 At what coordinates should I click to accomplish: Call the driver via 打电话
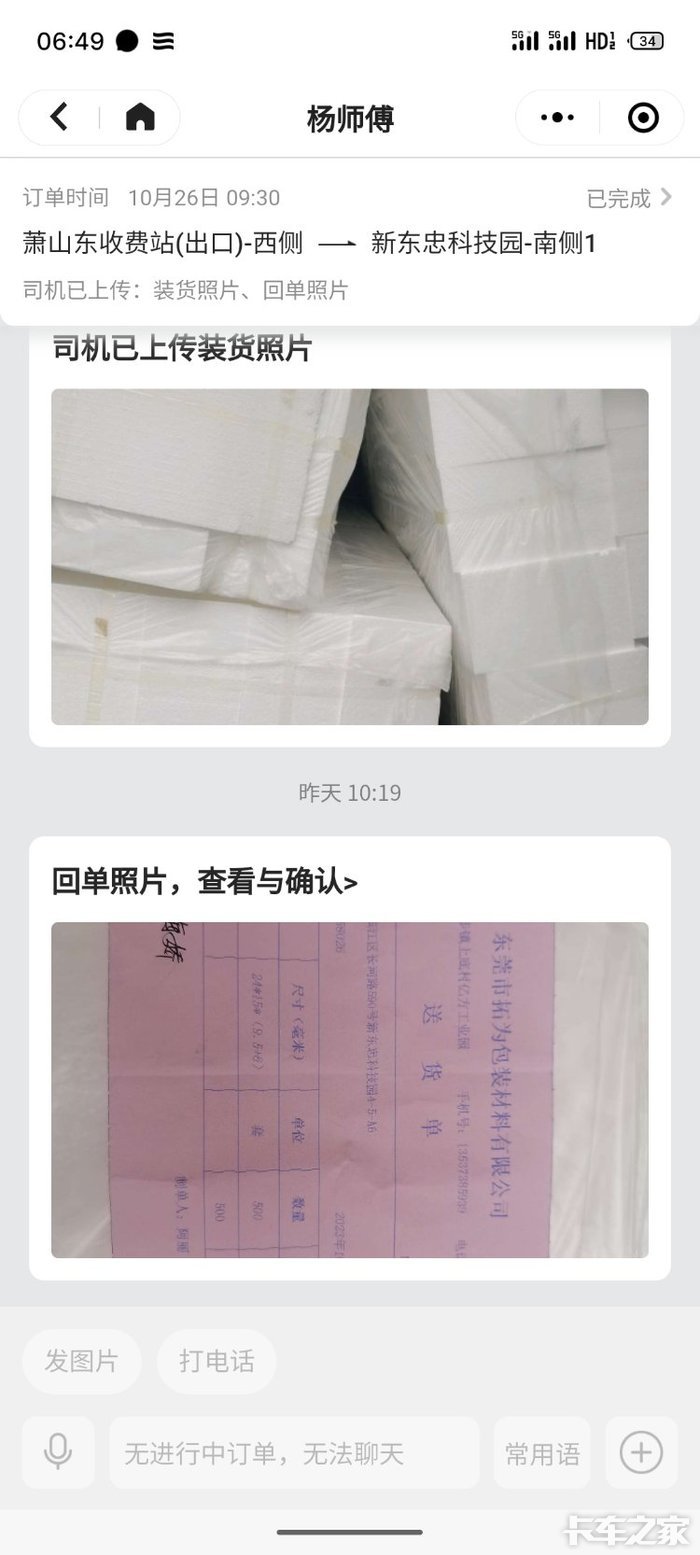(x=216, y=1361)
